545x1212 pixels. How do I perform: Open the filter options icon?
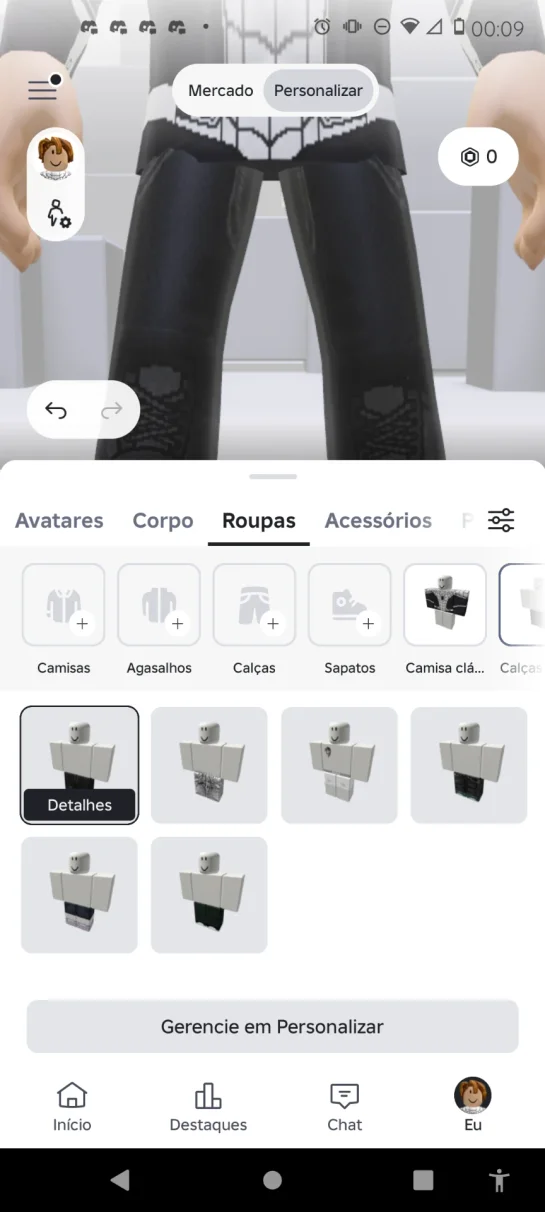501,520
